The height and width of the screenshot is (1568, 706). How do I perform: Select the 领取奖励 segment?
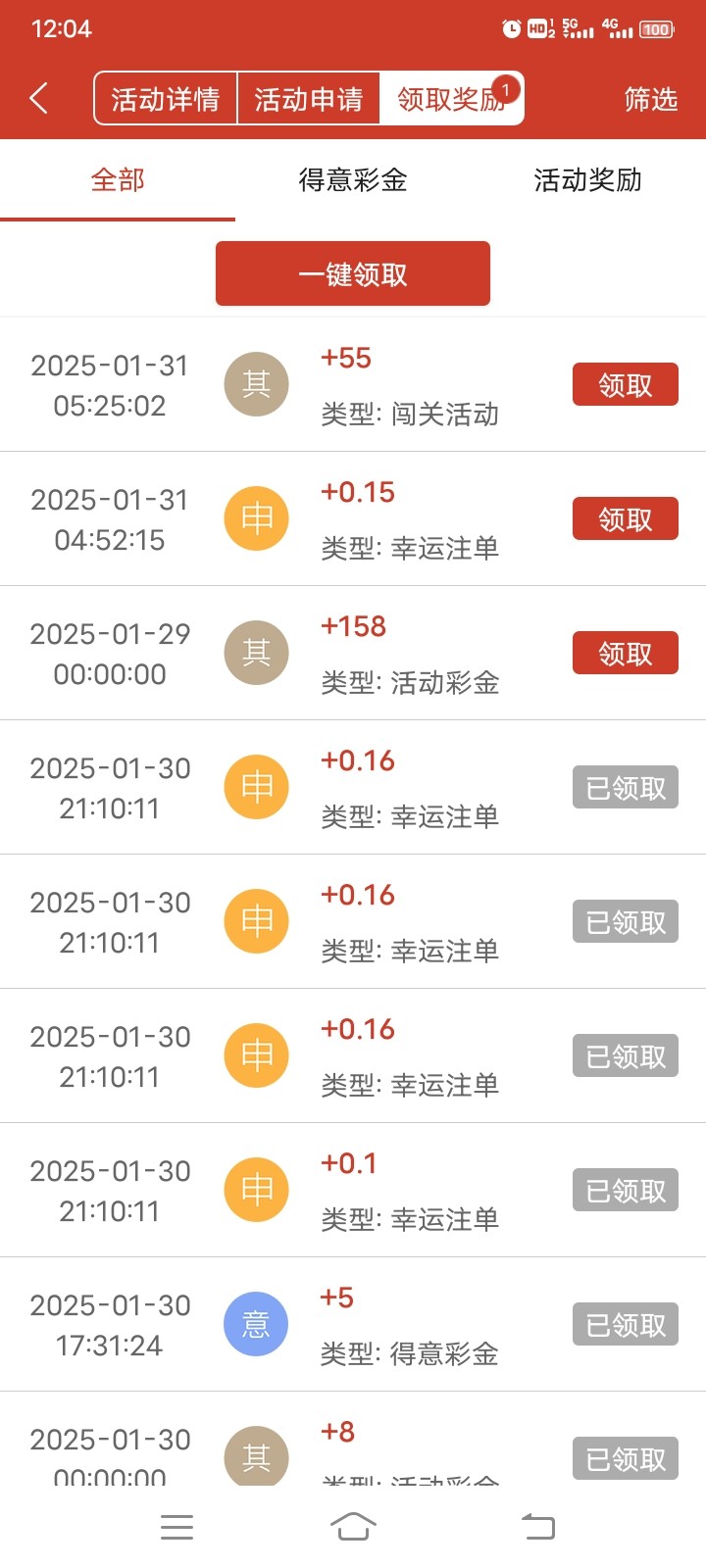click(451, 99)
